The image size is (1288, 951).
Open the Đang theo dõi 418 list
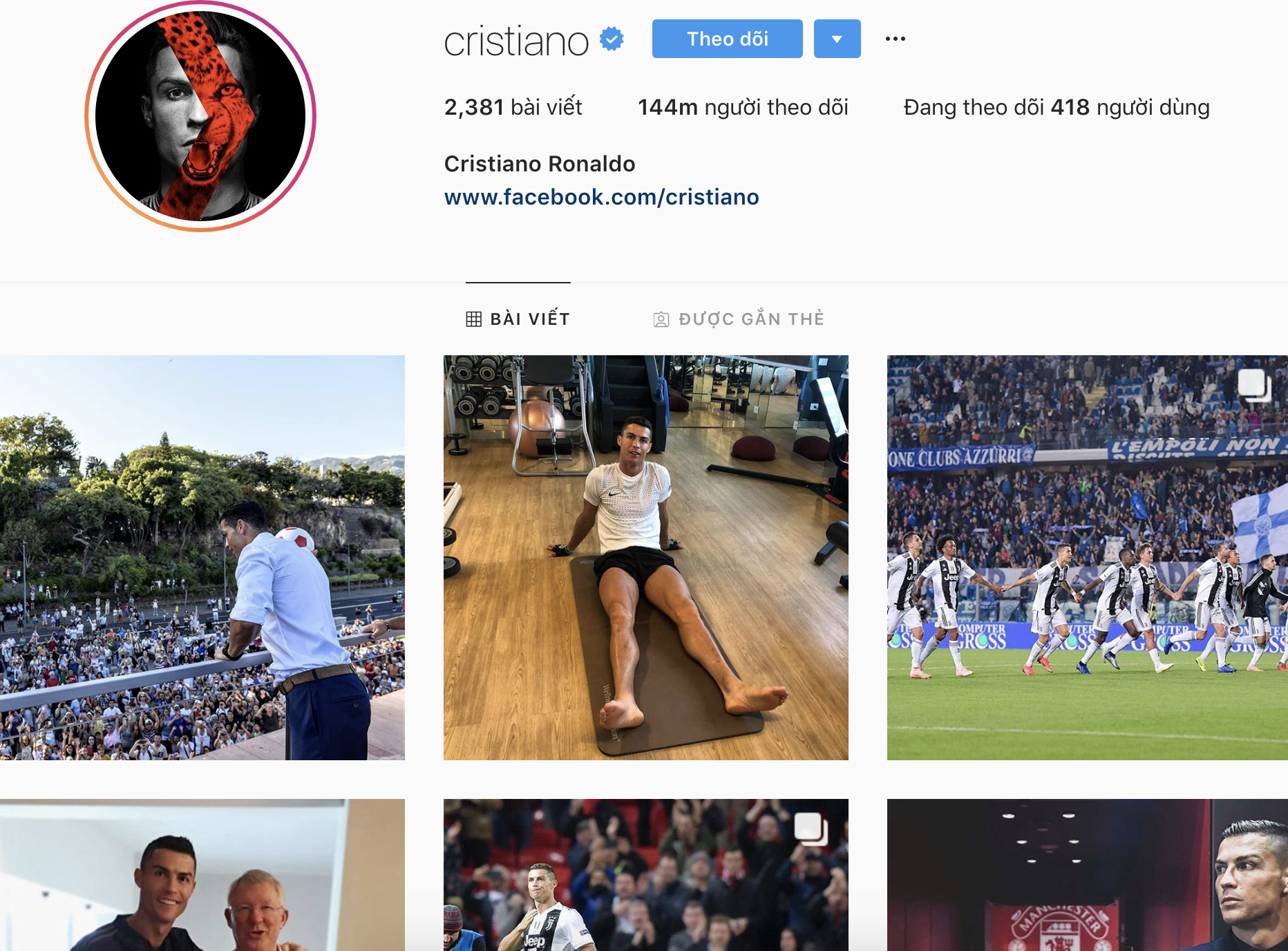click(x=1056, y=107)
